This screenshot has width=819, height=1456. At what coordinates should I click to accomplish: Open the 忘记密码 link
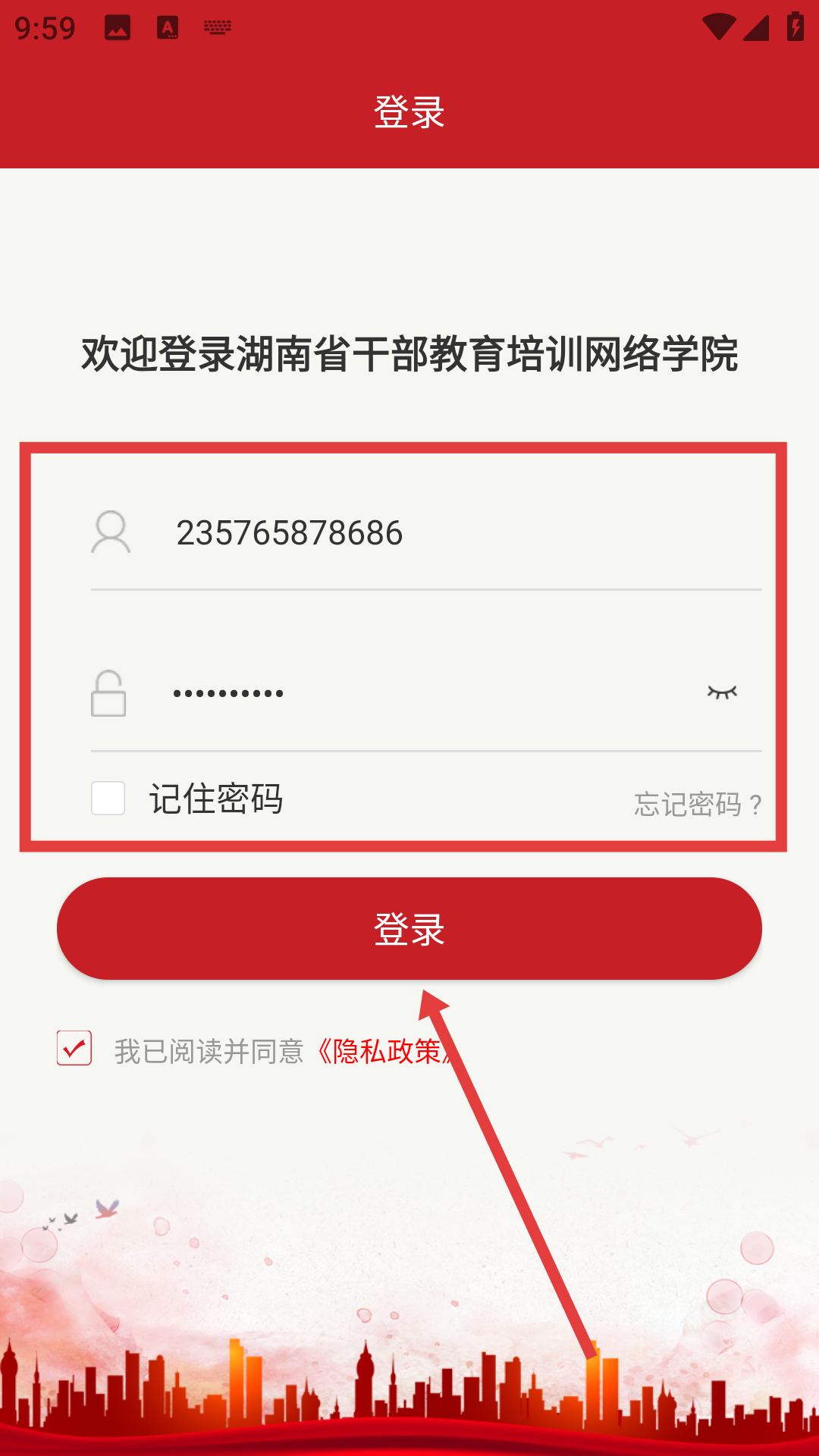(x=697, y=804)
